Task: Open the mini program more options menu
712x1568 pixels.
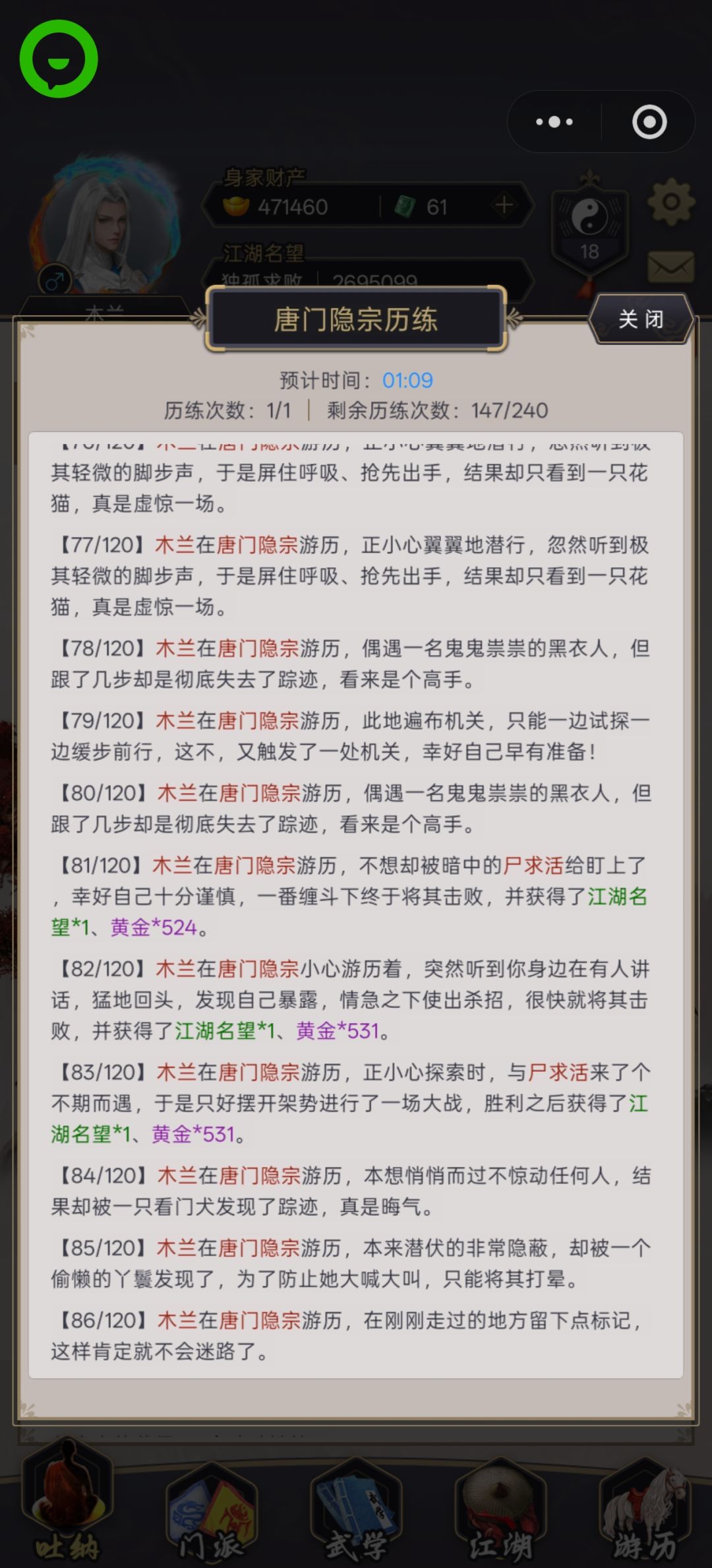Action: 554,122
